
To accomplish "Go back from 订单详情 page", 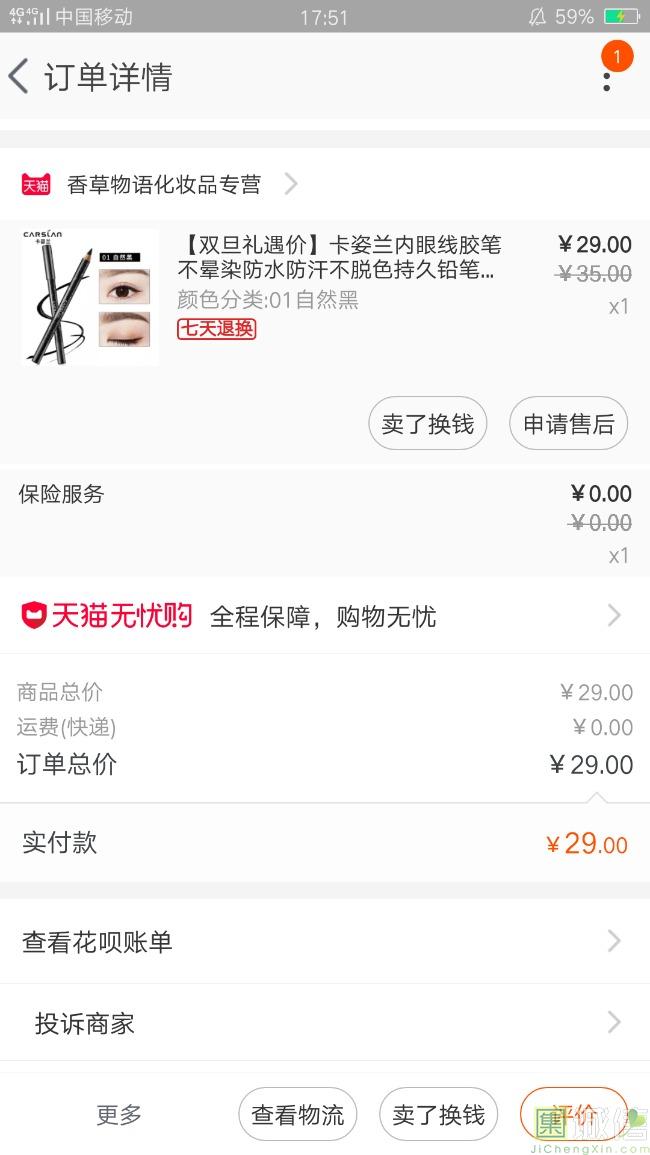I will tap(20, 77).
